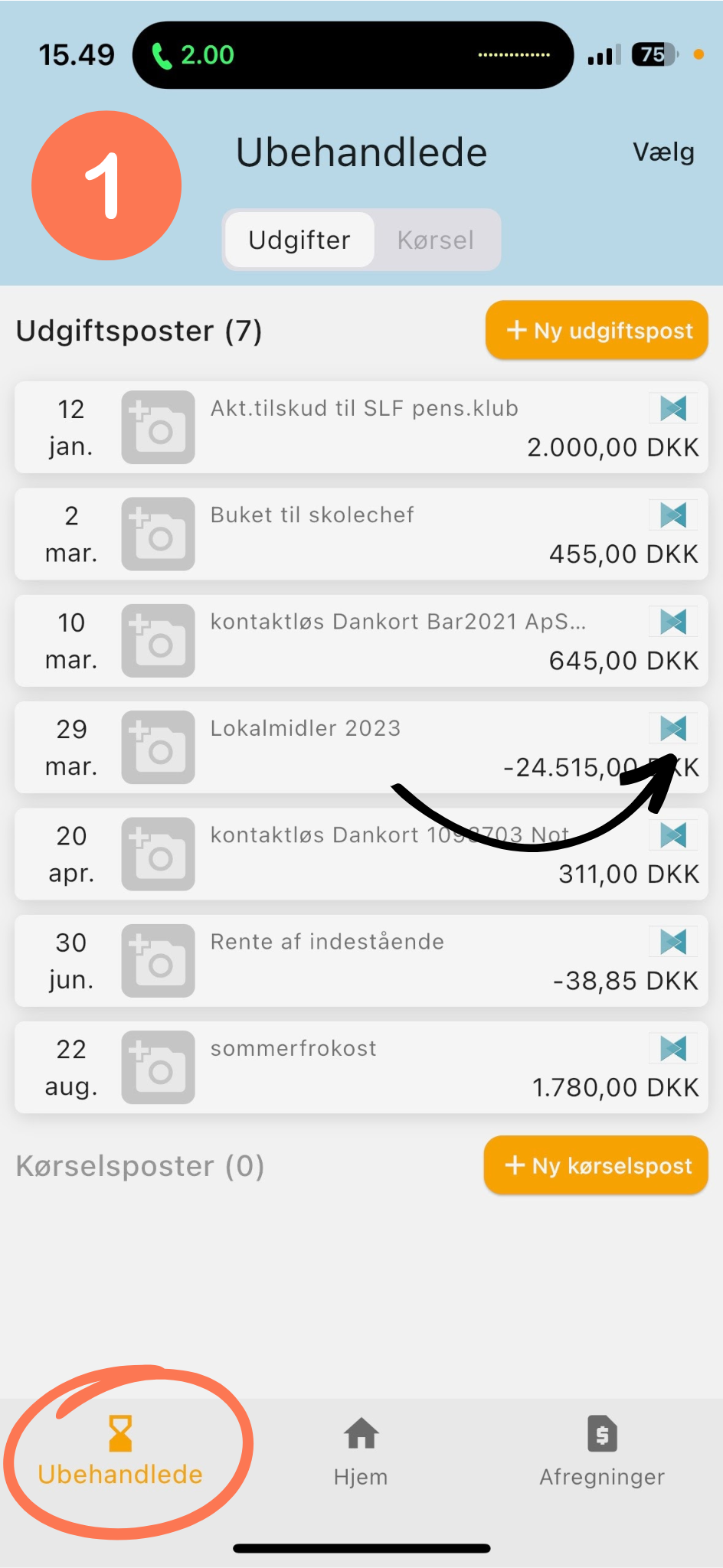Select the Udgifter segment
Screen dimensions: 723x1568
(299, 240)
